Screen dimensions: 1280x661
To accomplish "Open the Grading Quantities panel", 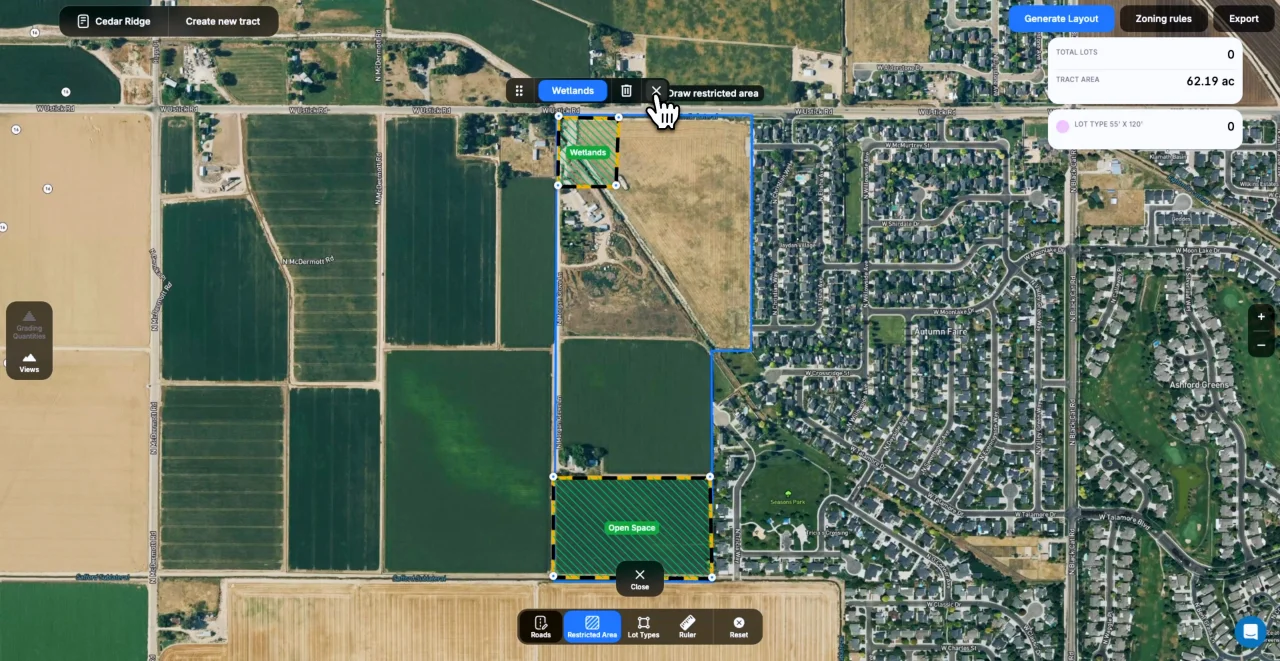I will click(29, 323).
